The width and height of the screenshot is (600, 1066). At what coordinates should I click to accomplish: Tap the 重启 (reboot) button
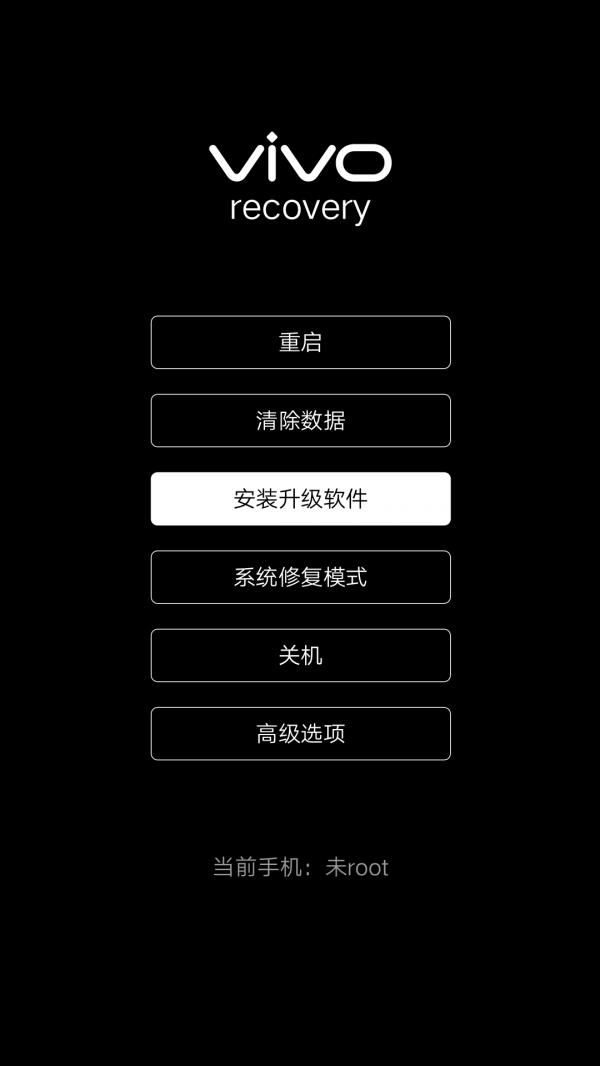pos(300,342)
